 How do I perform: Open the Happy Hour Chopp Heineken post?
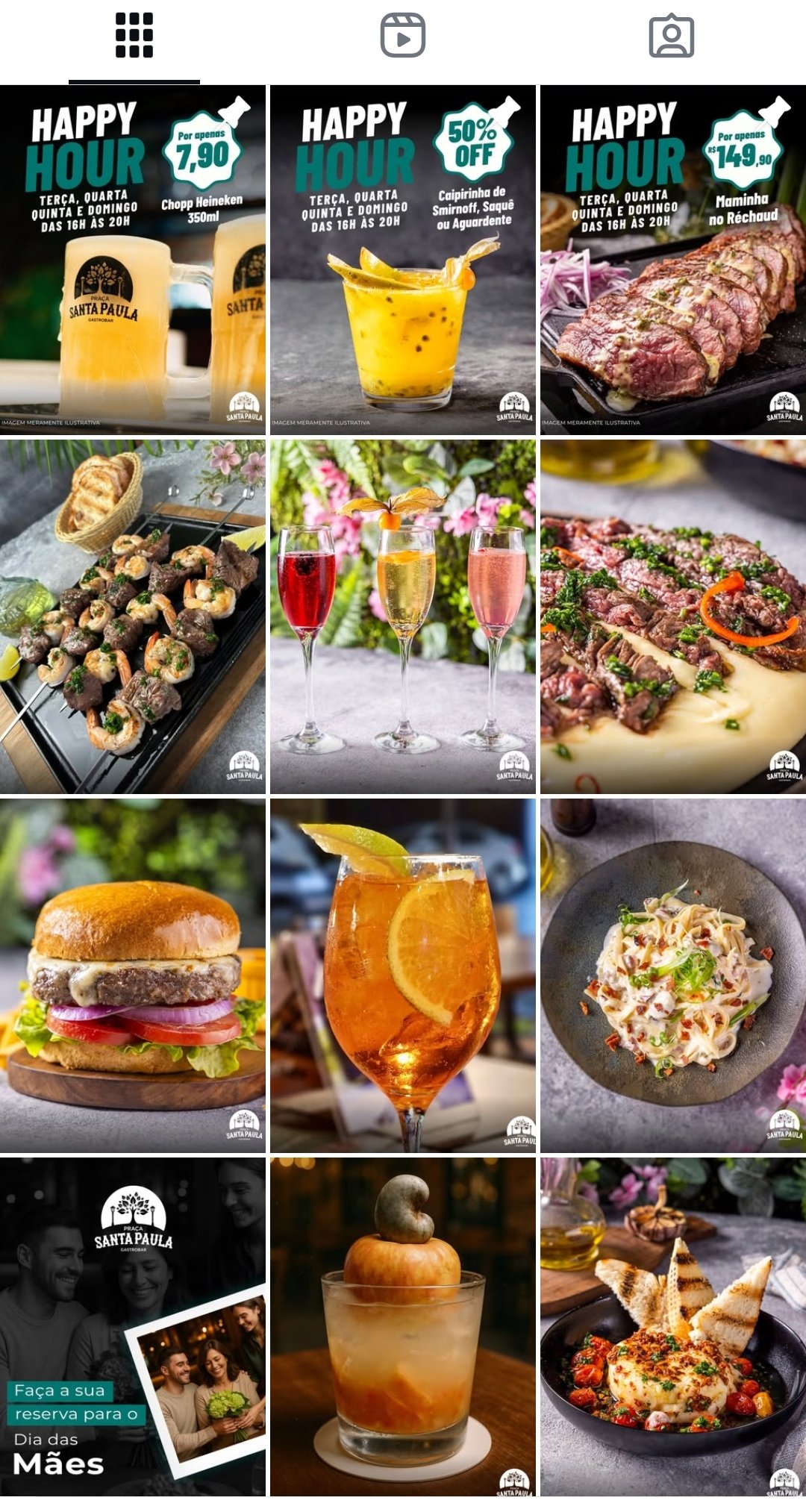pos(133,260)
